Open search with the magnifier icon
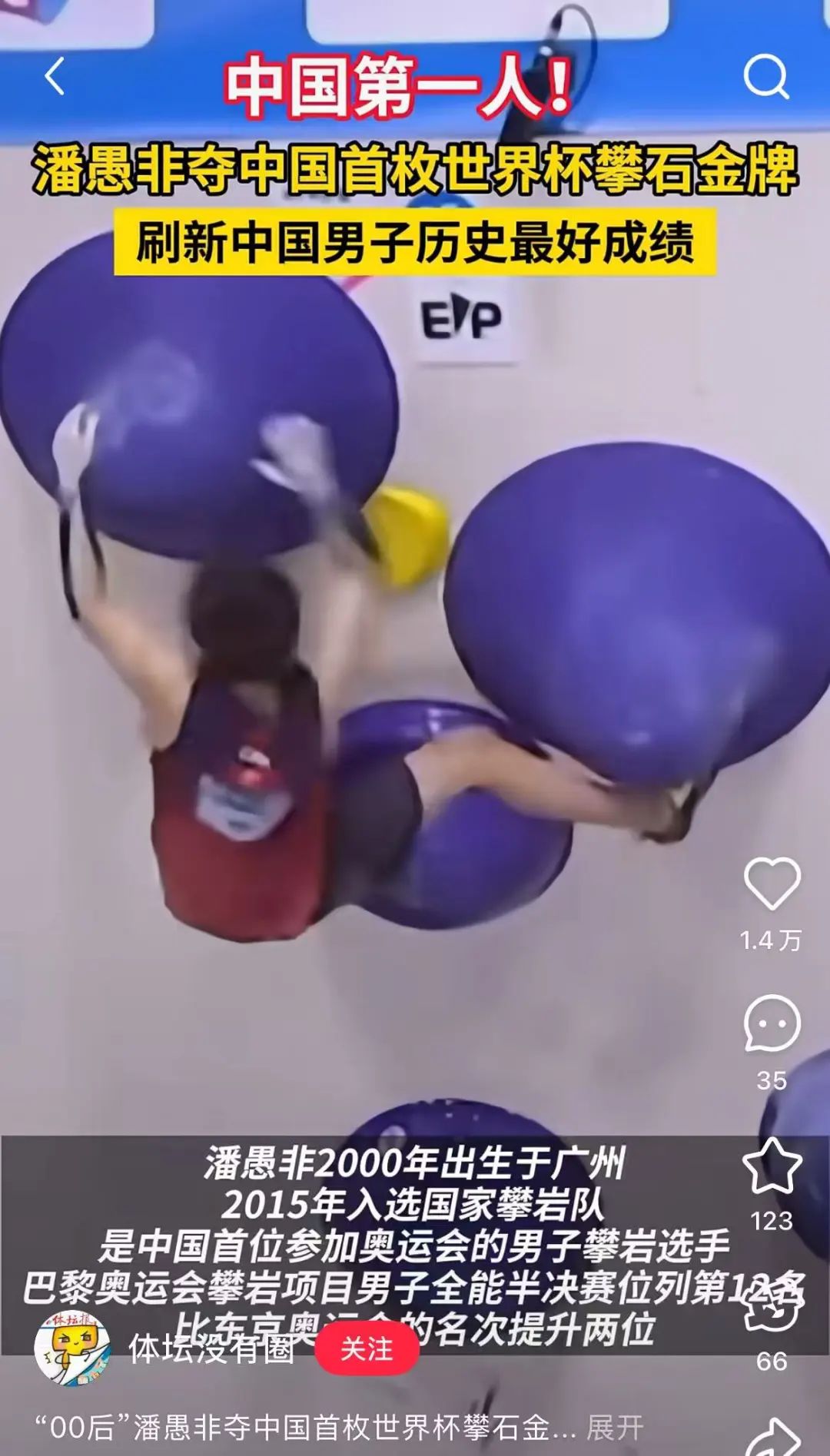Viewport: 830px width, 1456px height. click(x=766, y=76)
